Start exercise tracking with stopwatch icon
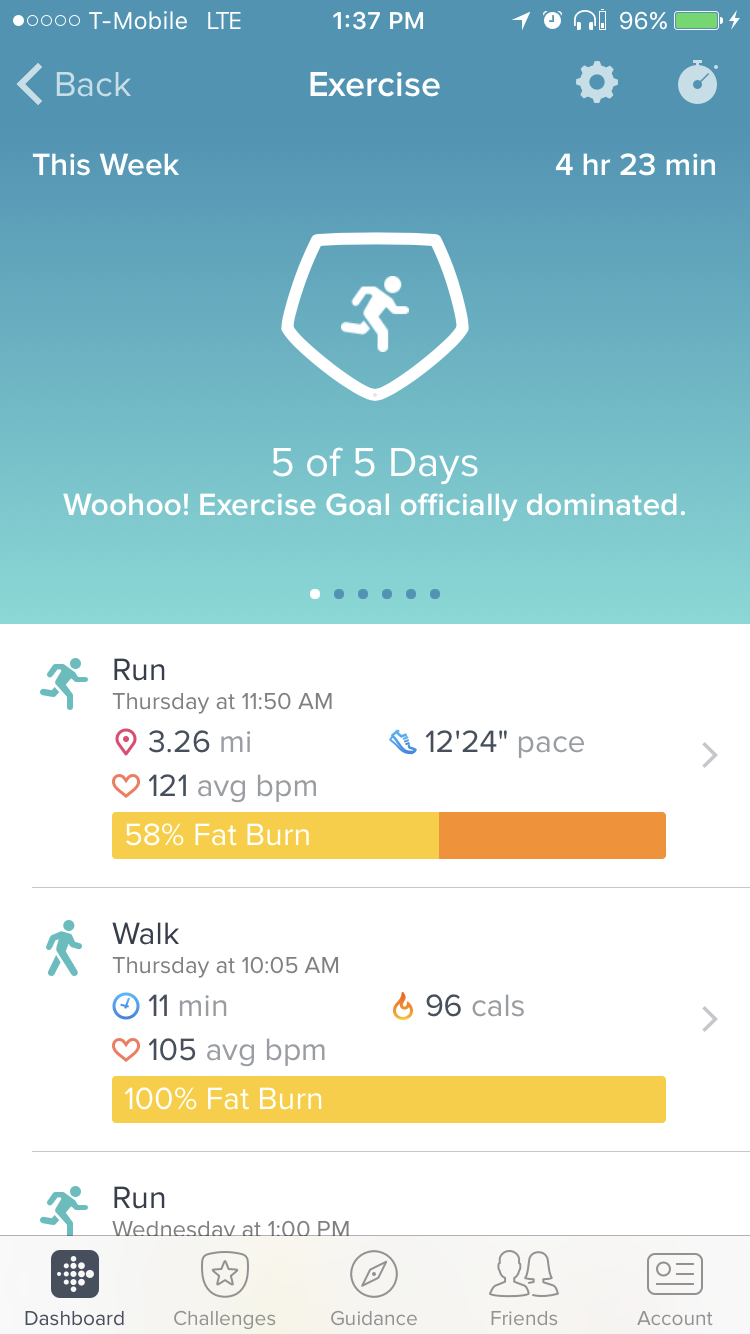This screenshot has width=750, height=1334. point(698,83)
